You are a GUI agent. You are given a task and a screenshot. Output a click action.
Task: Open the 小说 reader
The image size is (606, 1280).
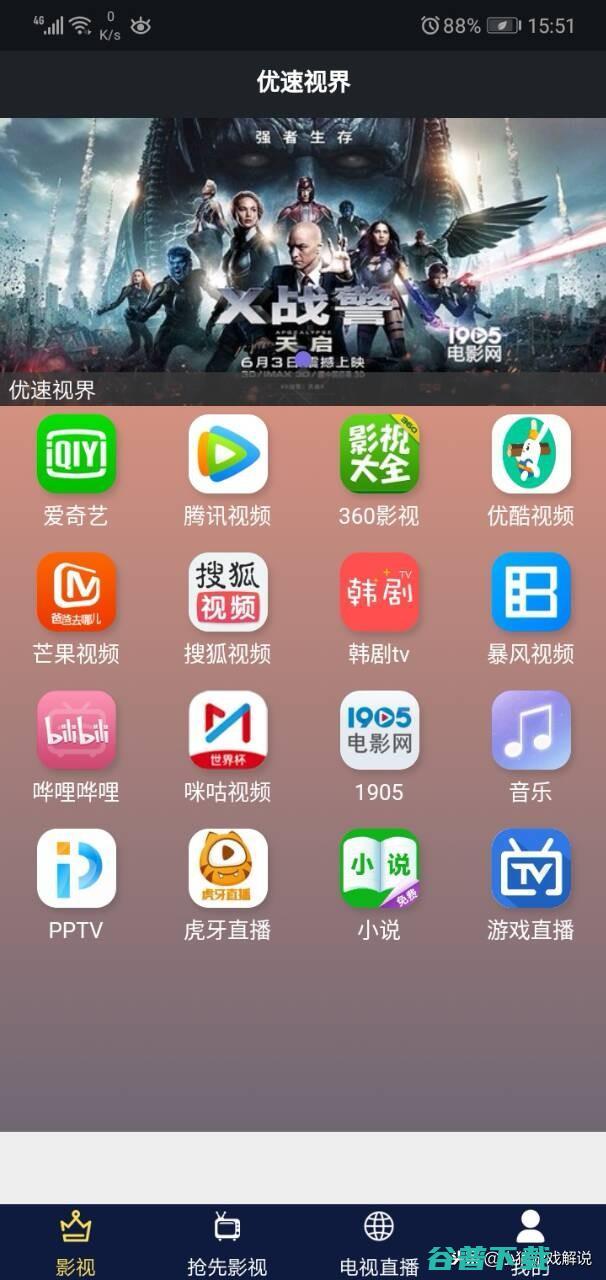point(379,868)
